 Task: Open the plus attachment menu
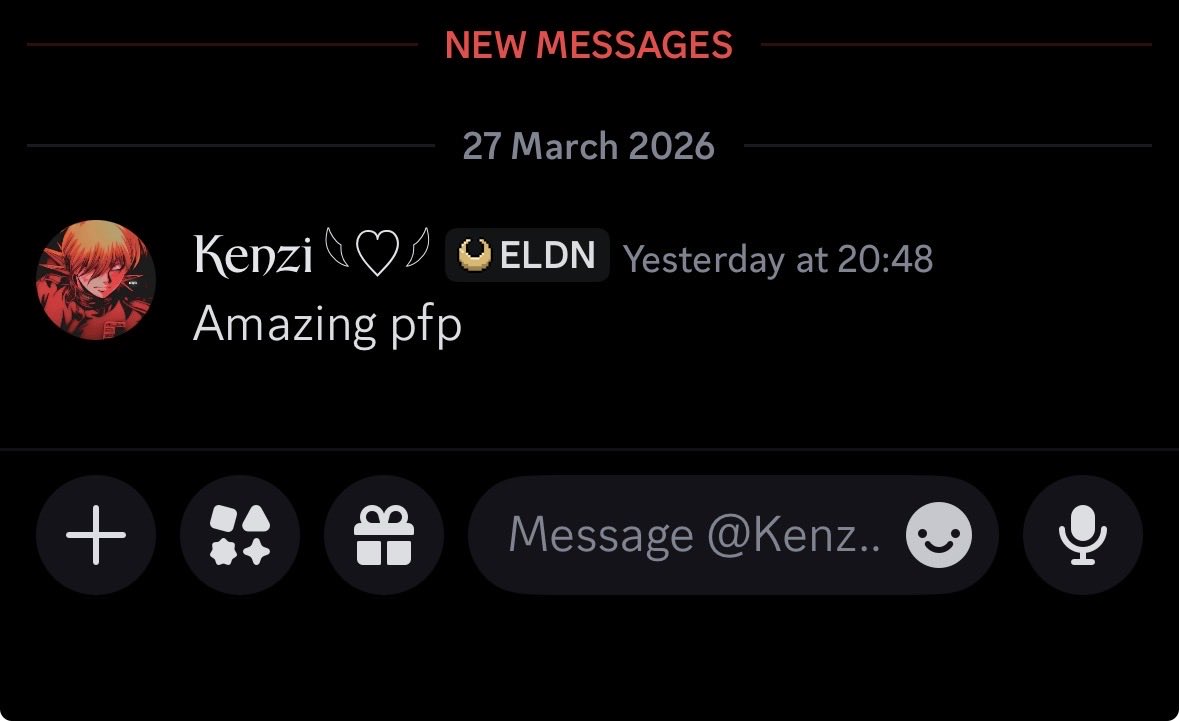tap(96, 535)
